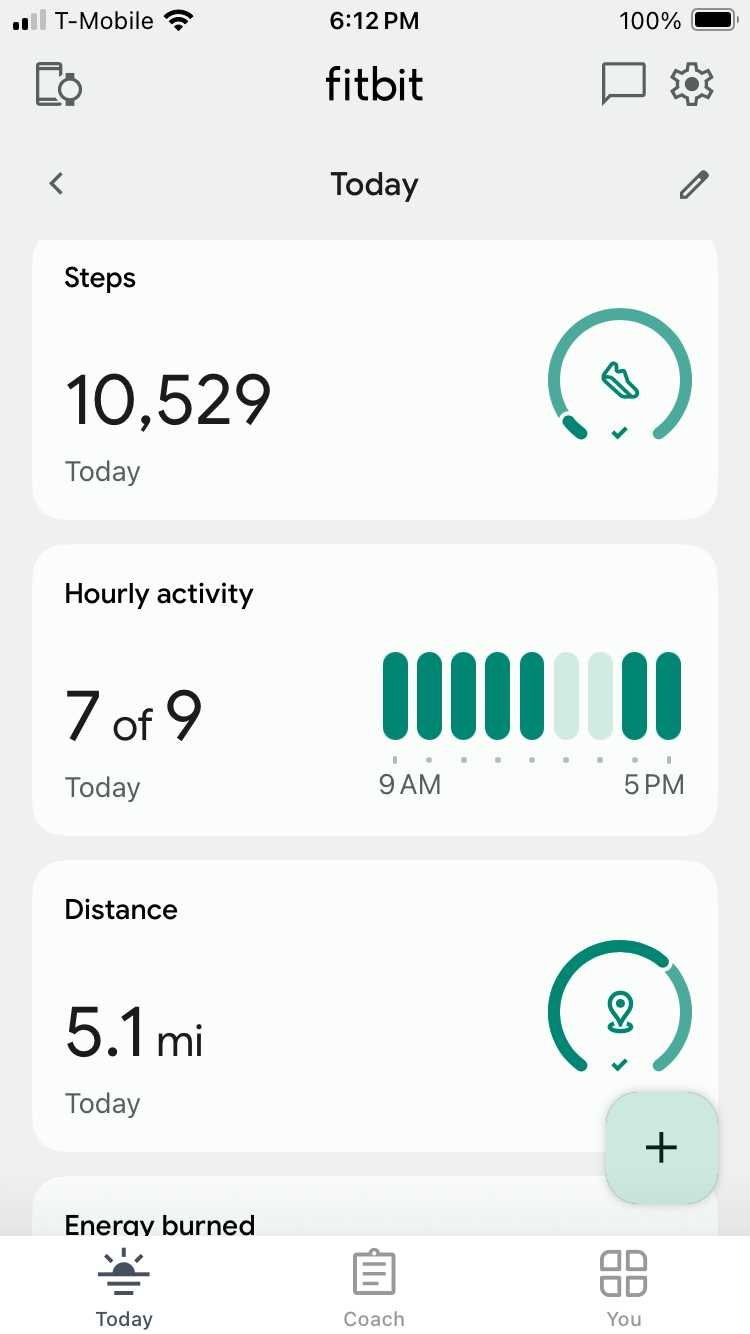Select the Today tab

click(124, 1288)
